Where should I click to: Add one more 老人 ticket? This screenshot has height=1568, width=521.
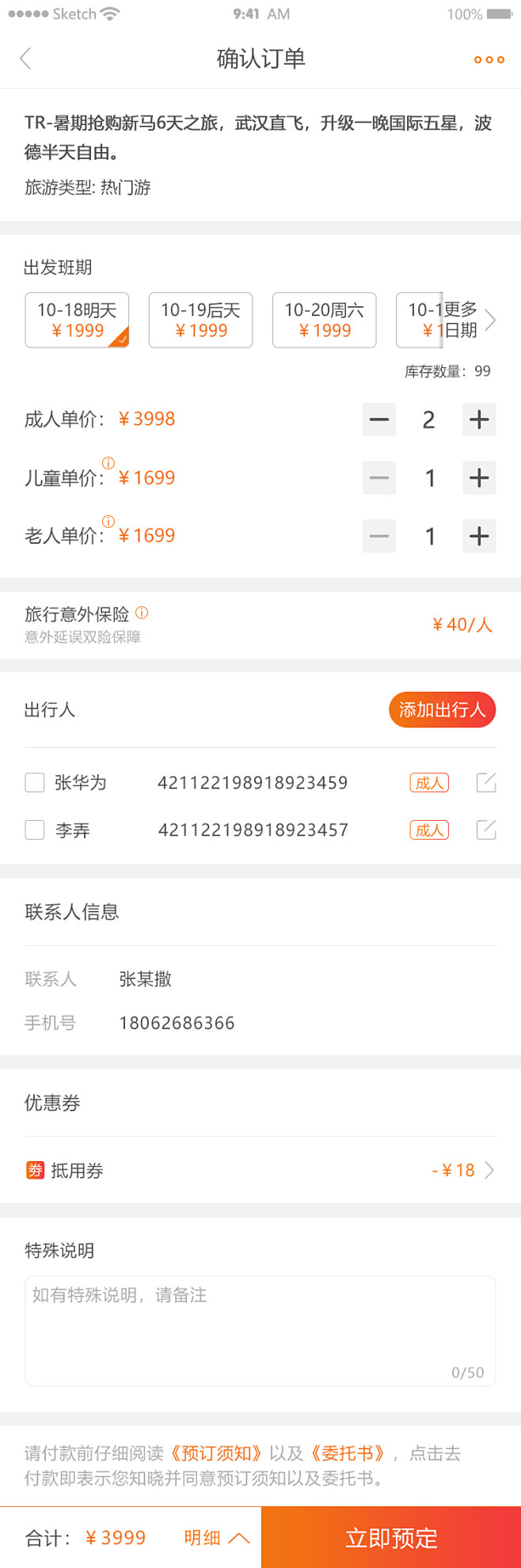coord(479,536)
